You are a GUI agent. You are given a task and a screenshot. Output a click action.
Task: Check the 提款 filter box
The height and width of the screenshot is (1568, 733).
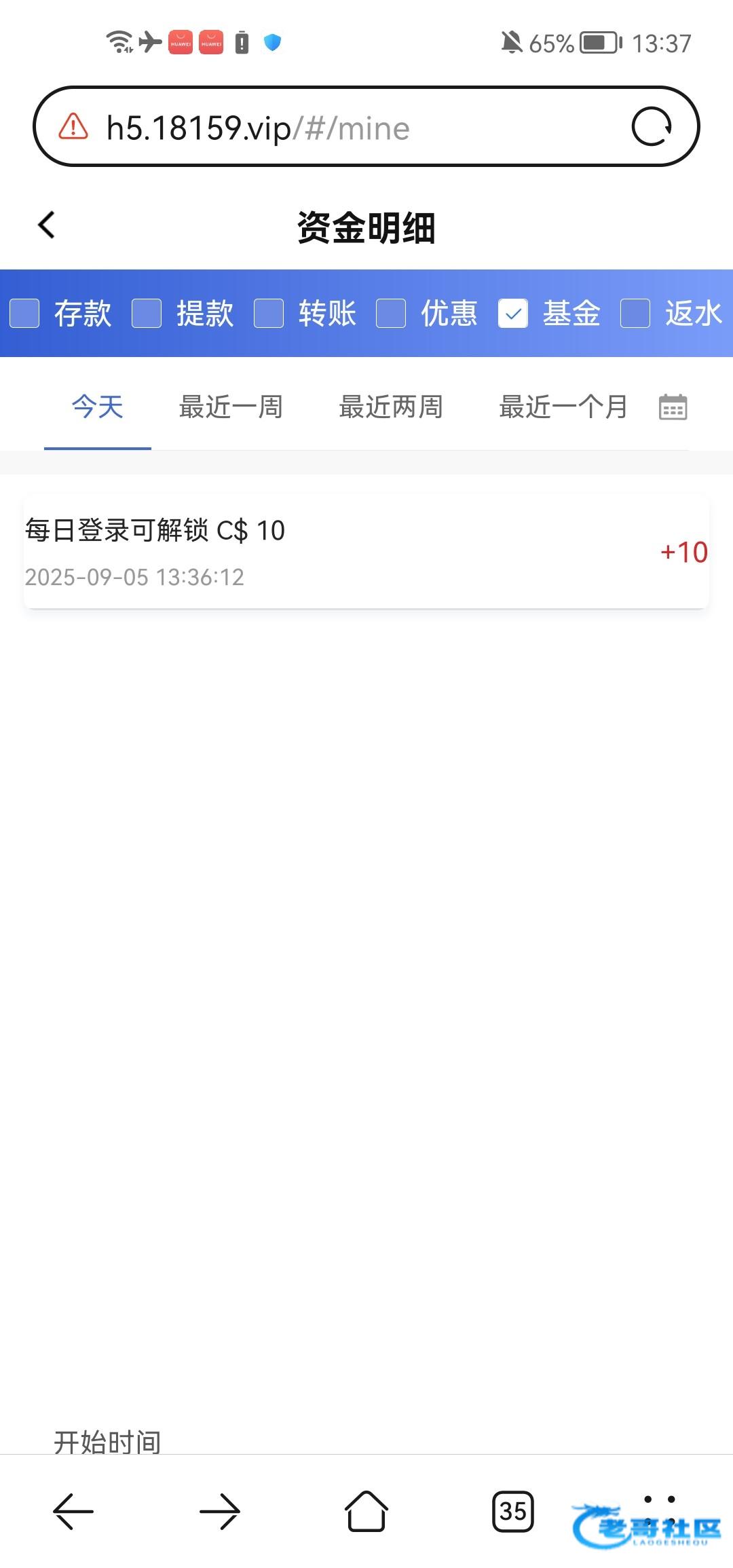point(147,314)
